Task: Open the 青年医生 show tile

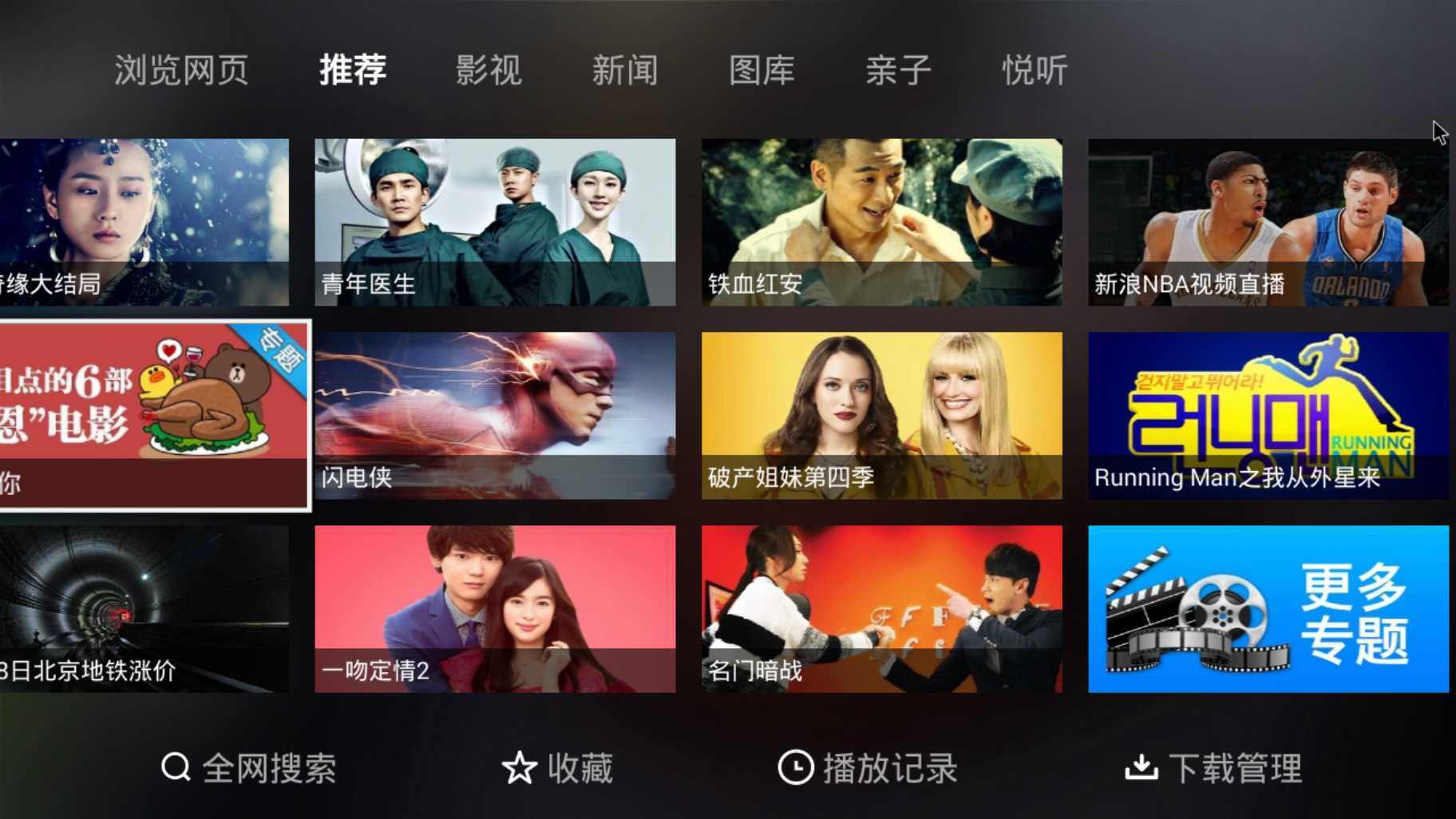Action: (x=495, y=222)
